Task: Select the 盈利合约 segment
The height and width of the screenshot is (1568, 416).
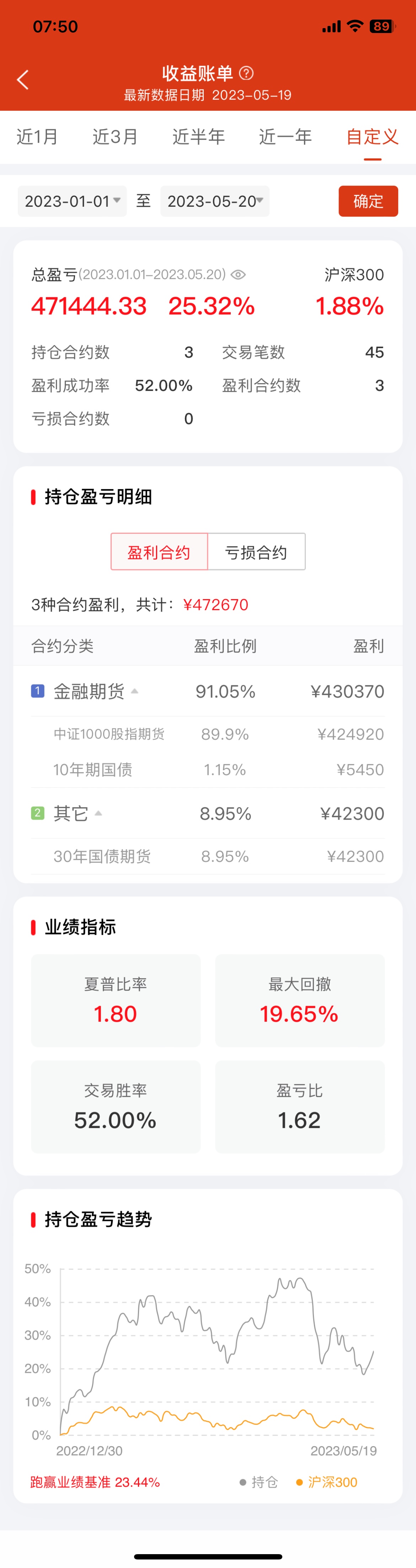Action: click(159, 552)
